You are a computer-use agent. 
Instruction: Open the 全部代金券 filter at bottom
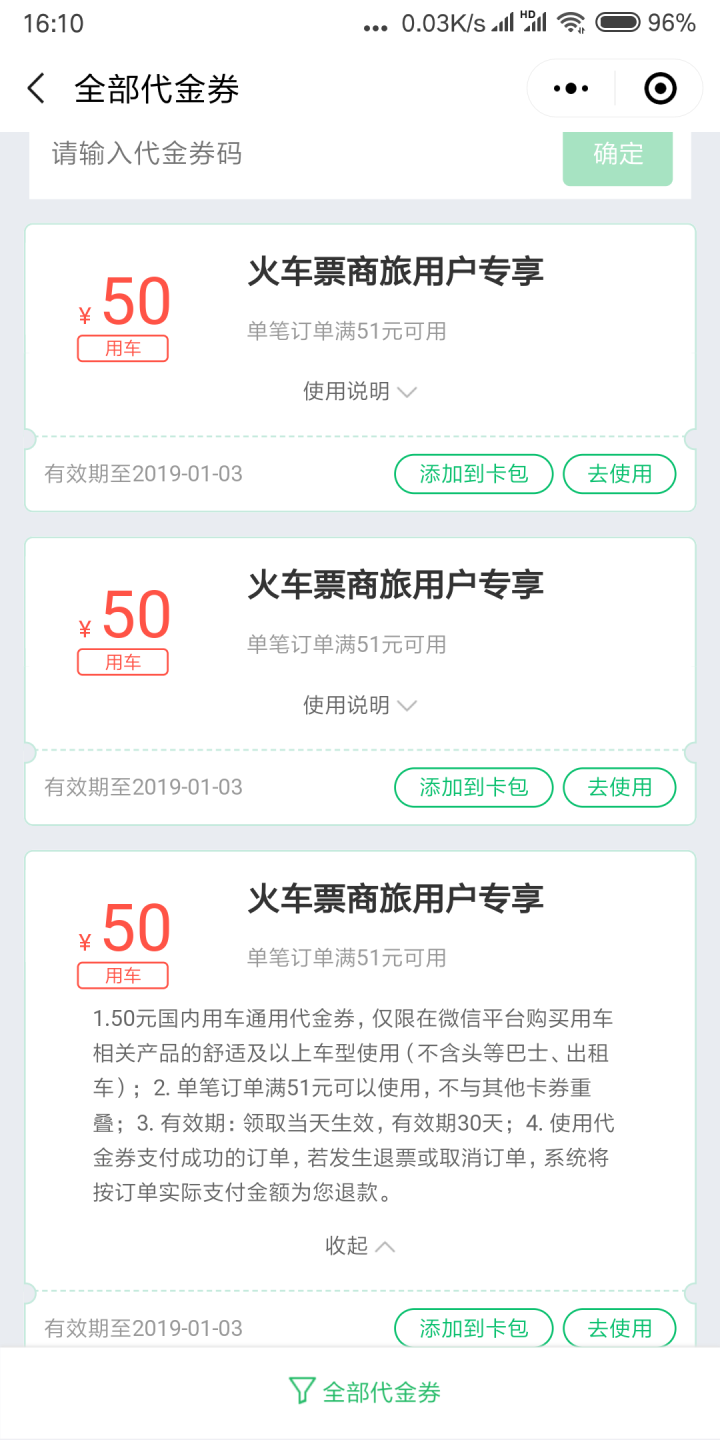coord(363,1392)
